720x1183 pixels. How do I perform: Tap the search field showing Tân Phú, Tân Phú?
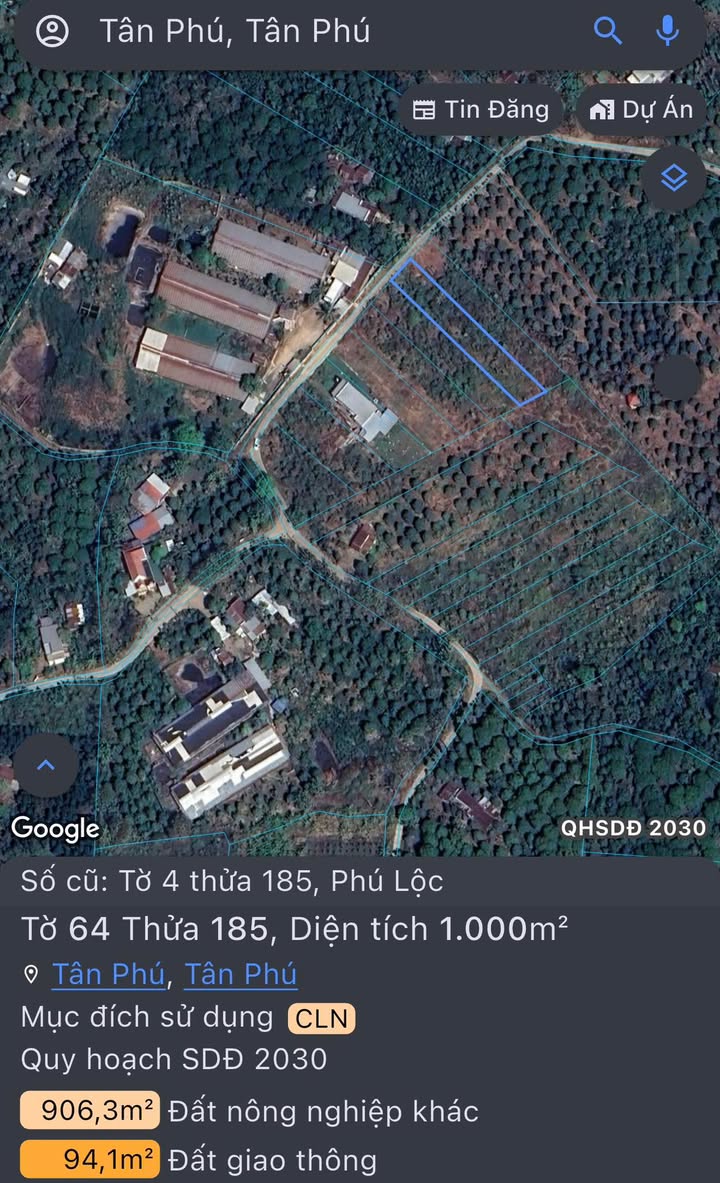coord(300,31)
